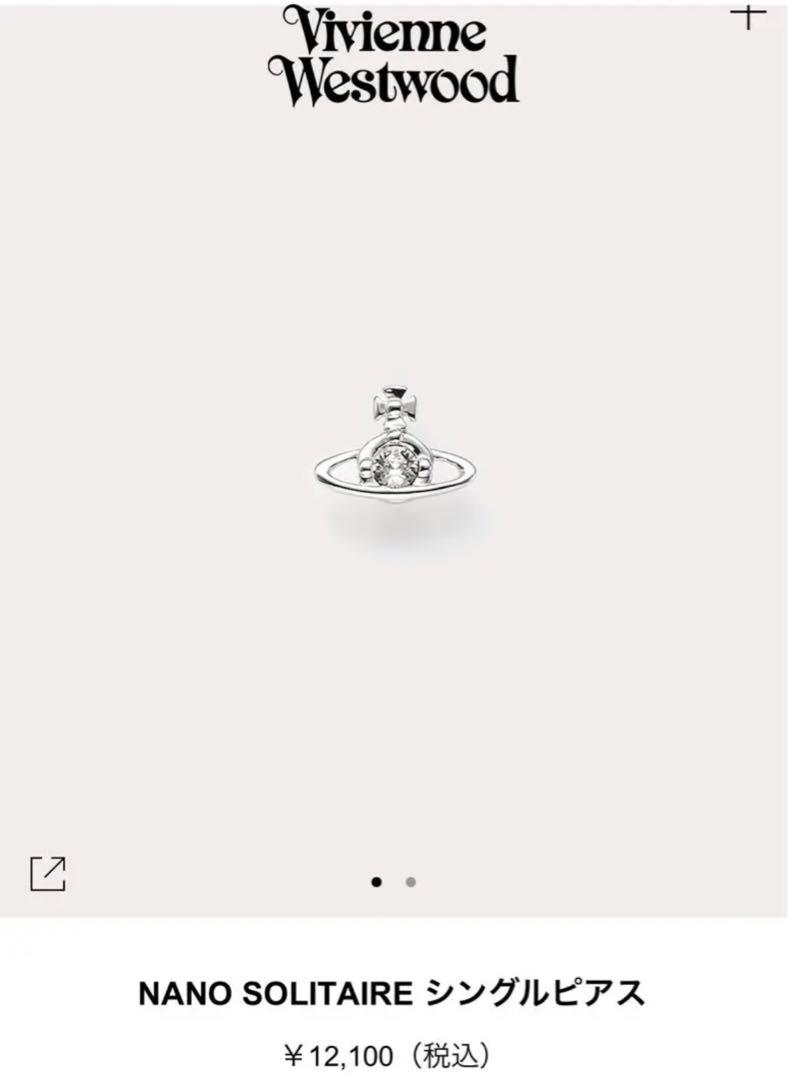788x1080 pixels.
Task: Jump to the second image dot
Action: [411, 882]
